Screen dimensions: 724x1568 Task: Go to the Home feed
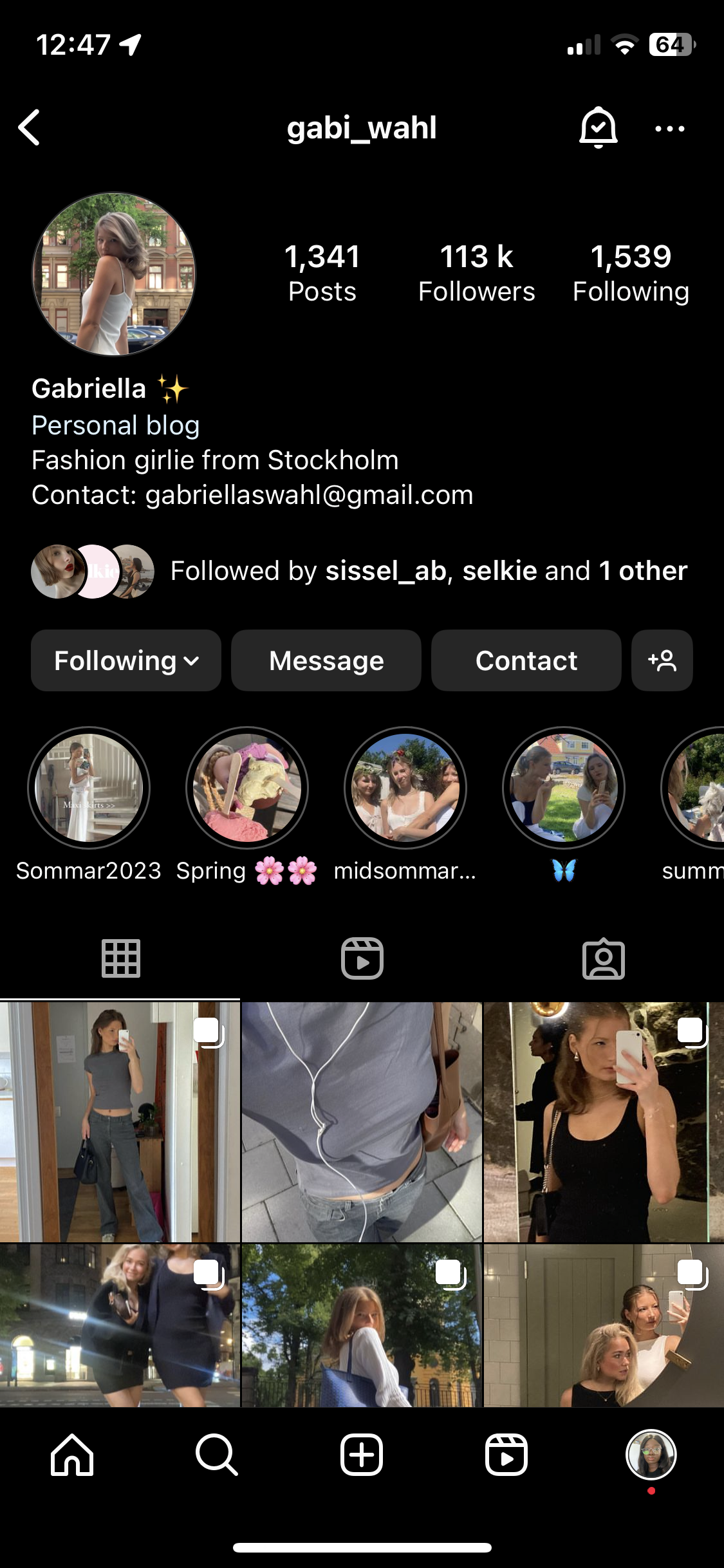[x=72, y=1455]
